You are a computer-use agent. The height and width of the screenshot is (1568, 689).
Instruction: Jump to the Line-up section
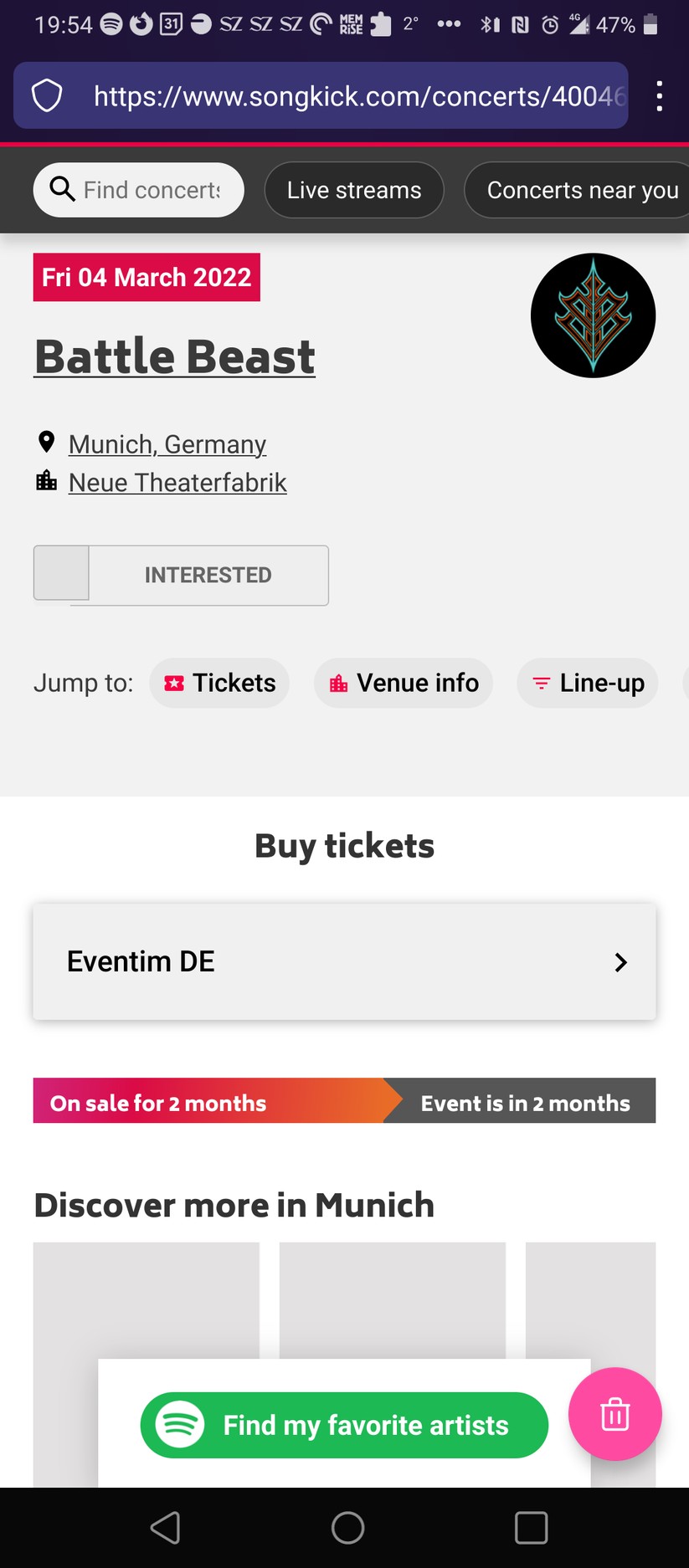588,683
